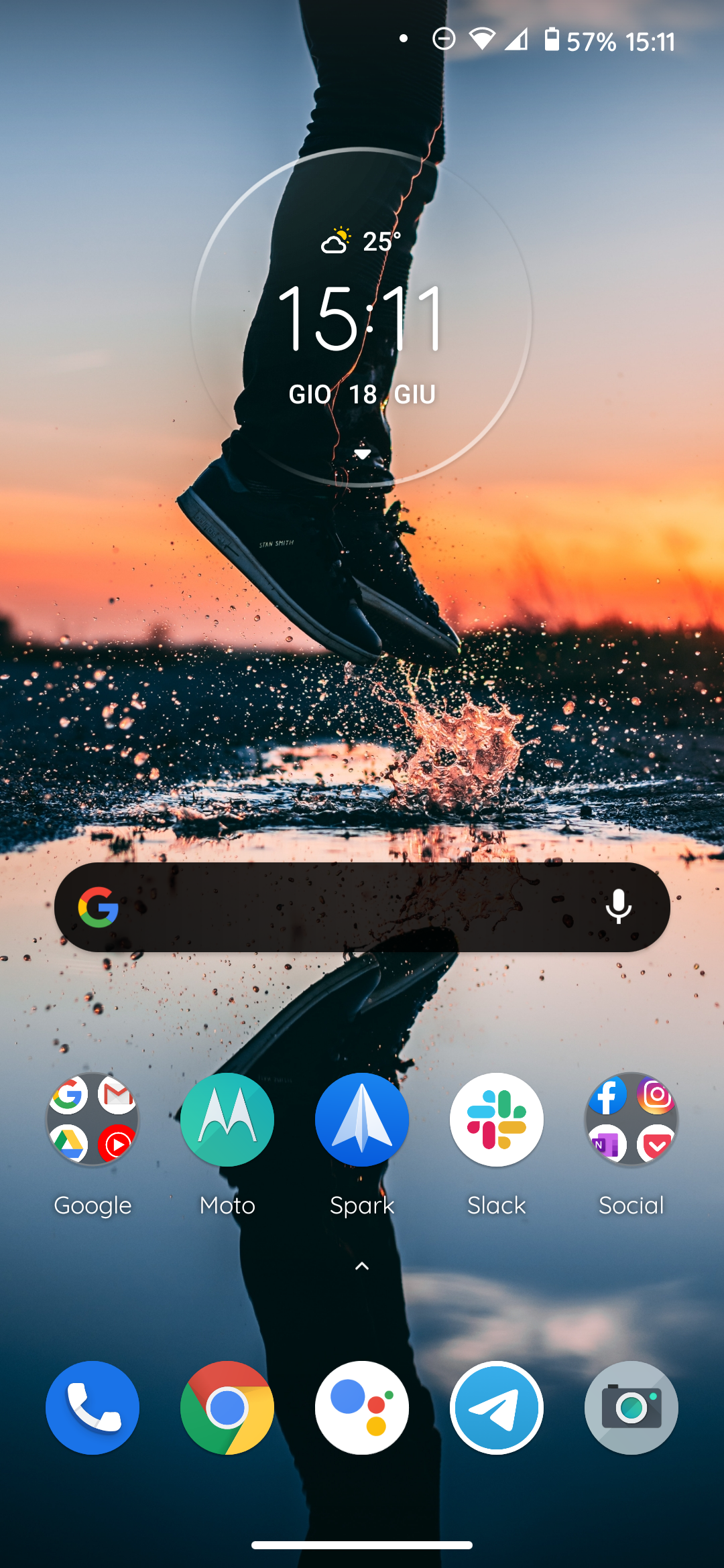Viewport: 724px width, 1568px height.
Task: Open the Google apps folder
Action: coord(93,1120)
